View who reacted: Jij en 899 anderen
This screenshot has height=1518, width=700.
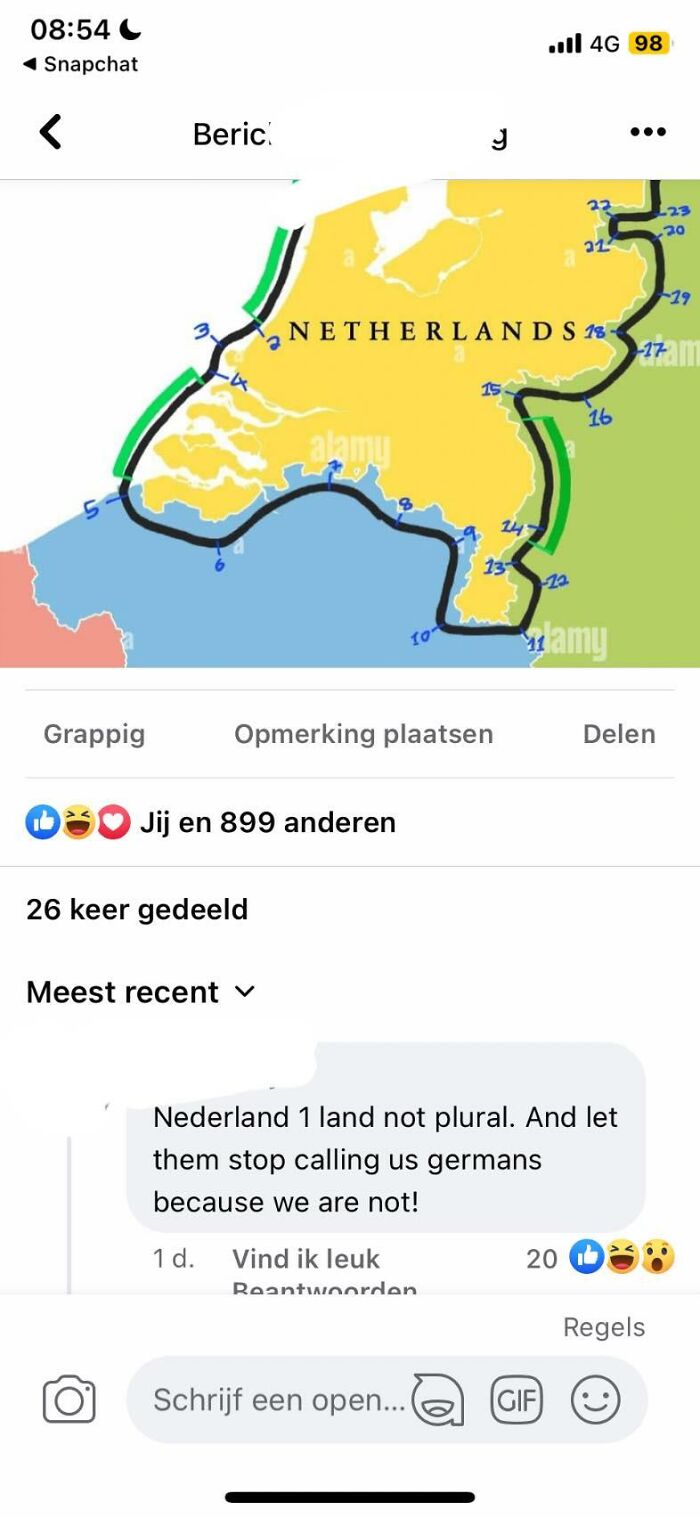(267, 822)
